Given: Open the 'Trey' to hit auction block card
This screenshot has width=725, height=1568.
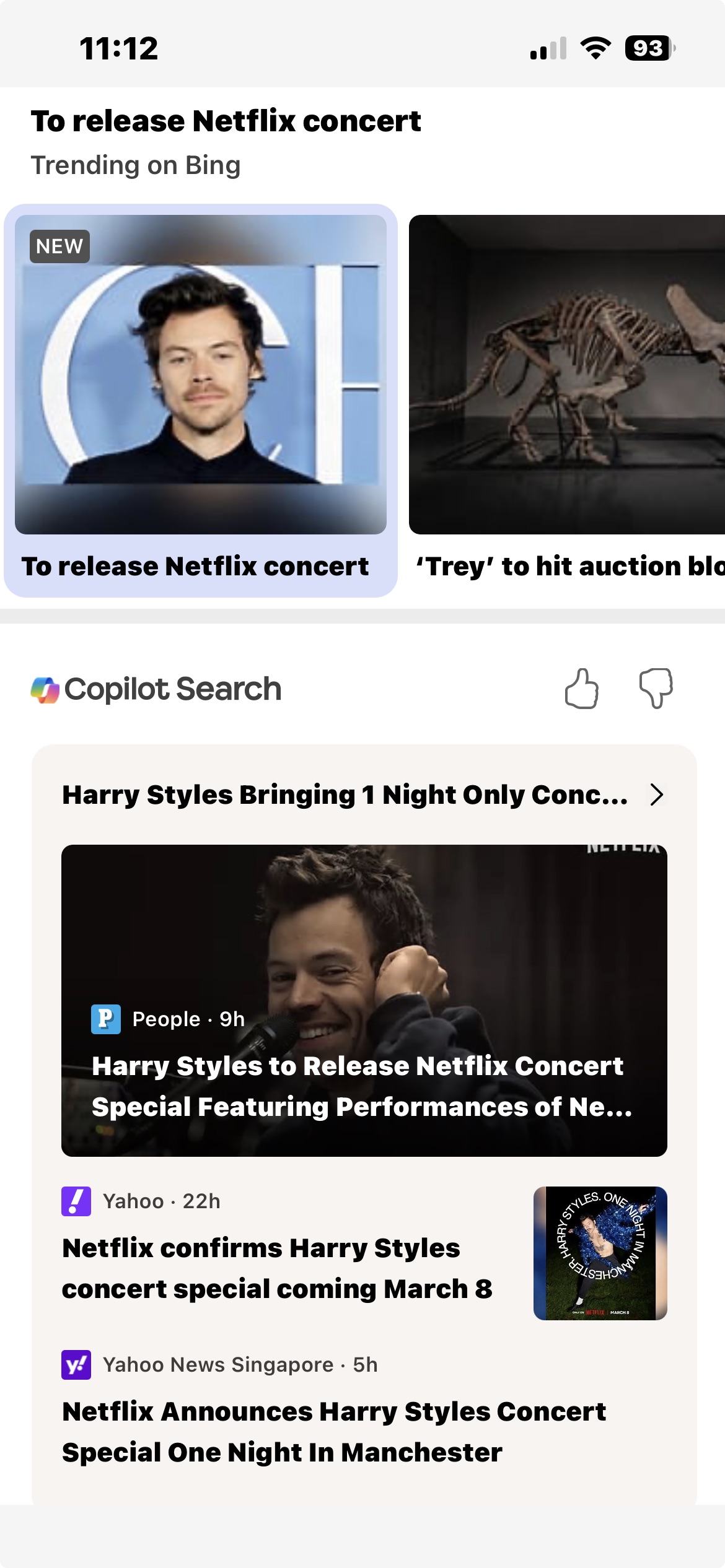Looking at the screenshot, I should (567, 400).
